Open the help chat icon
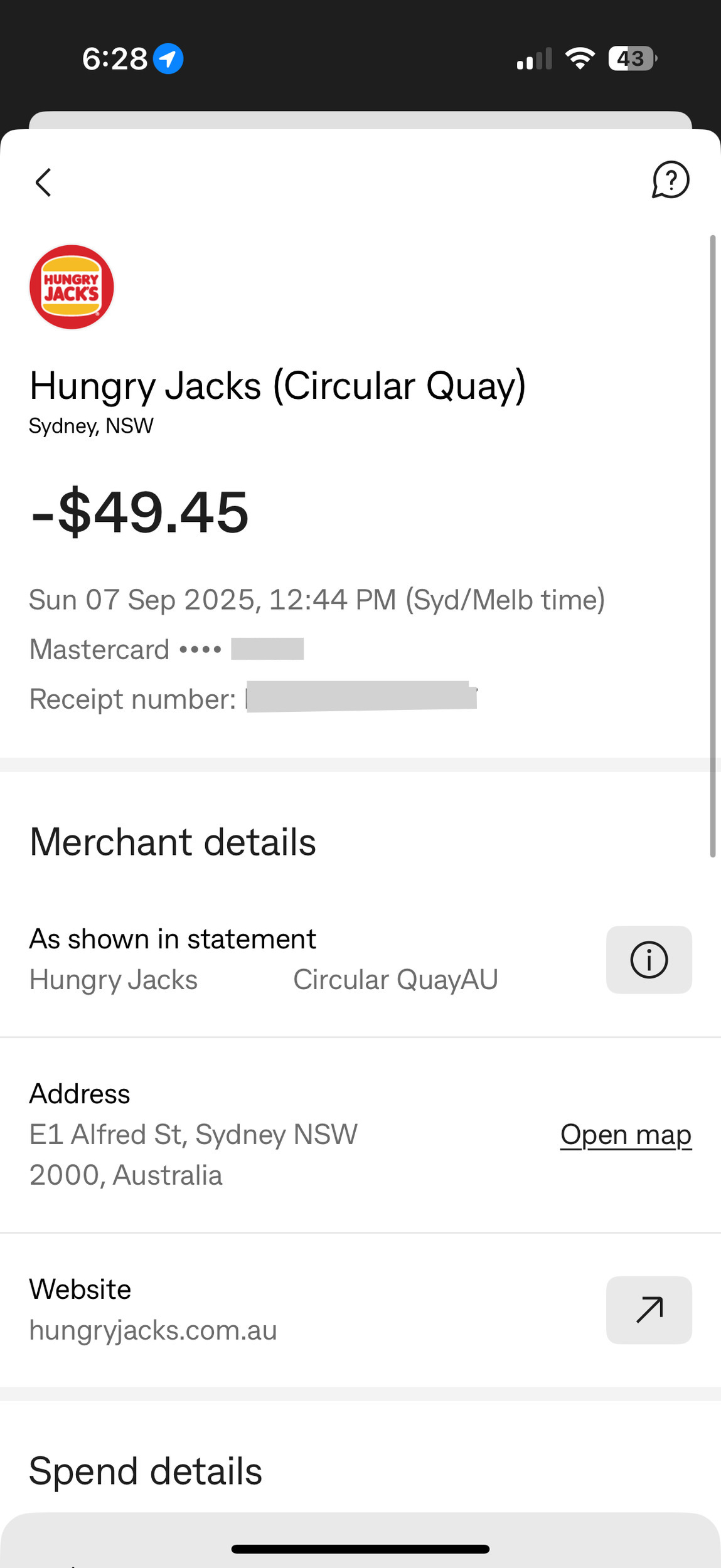This screenshot has width=721, height=1568. (670, 181)
